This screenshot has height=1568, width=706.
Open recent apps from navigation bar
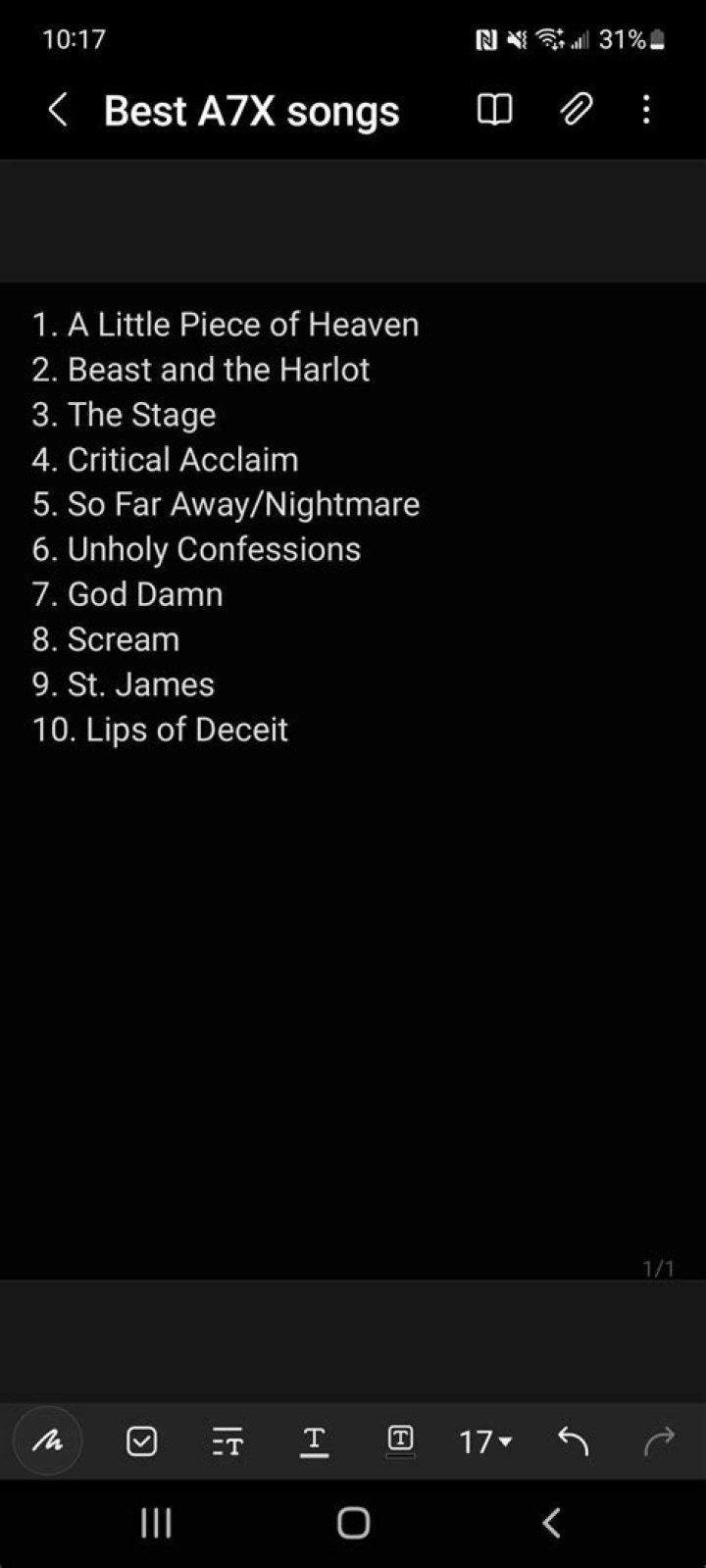tap(156, 1522)
